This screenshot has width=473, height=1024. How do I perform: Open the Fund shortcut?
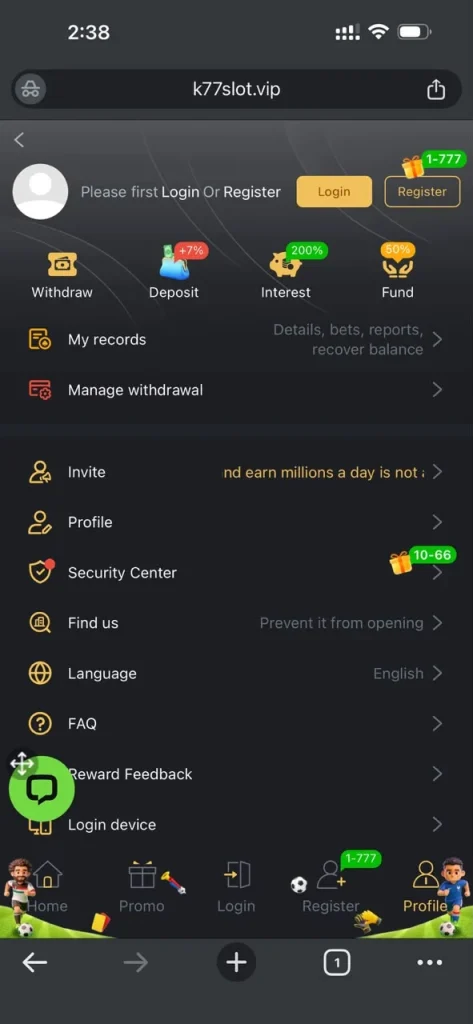[397, 276]
